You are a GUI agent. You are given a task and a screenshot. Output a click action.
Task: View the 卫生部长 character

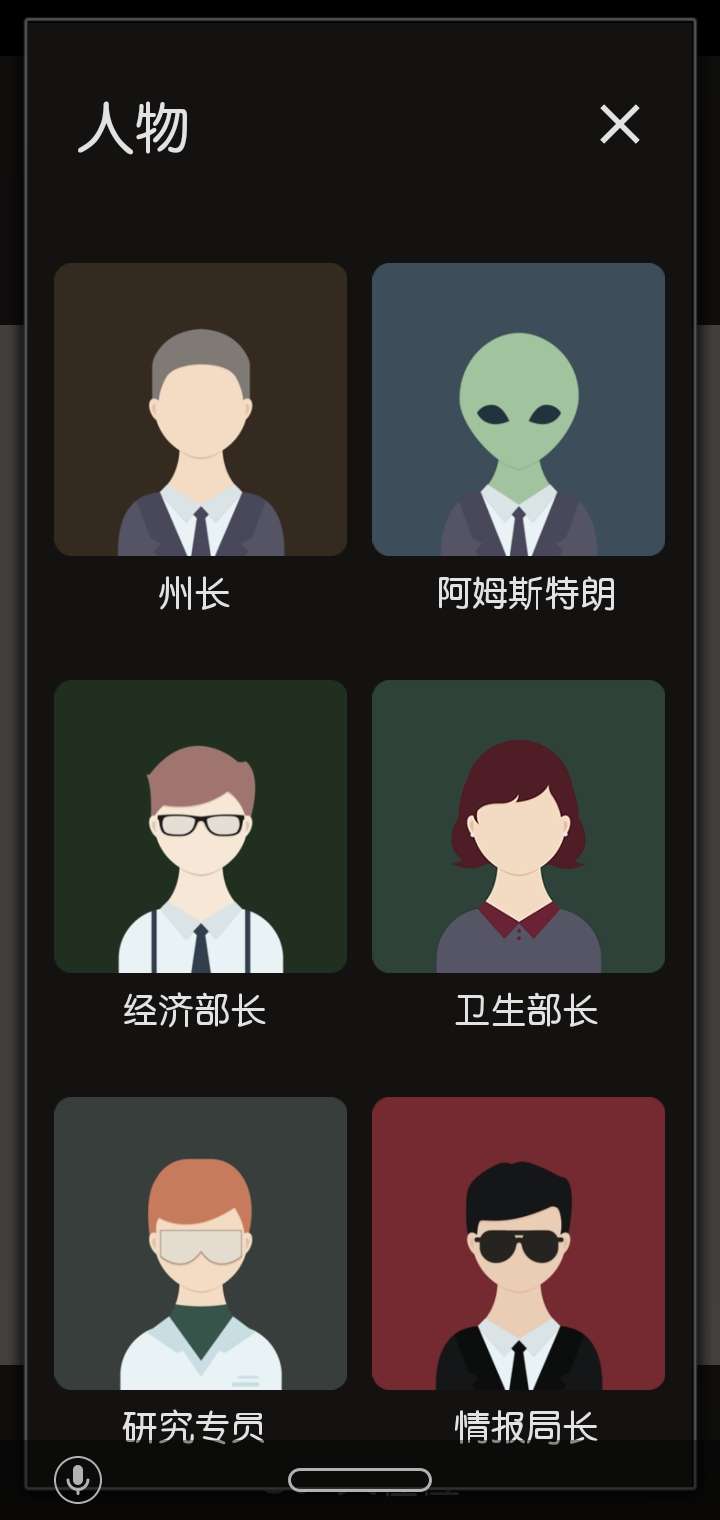pos(518,826)
